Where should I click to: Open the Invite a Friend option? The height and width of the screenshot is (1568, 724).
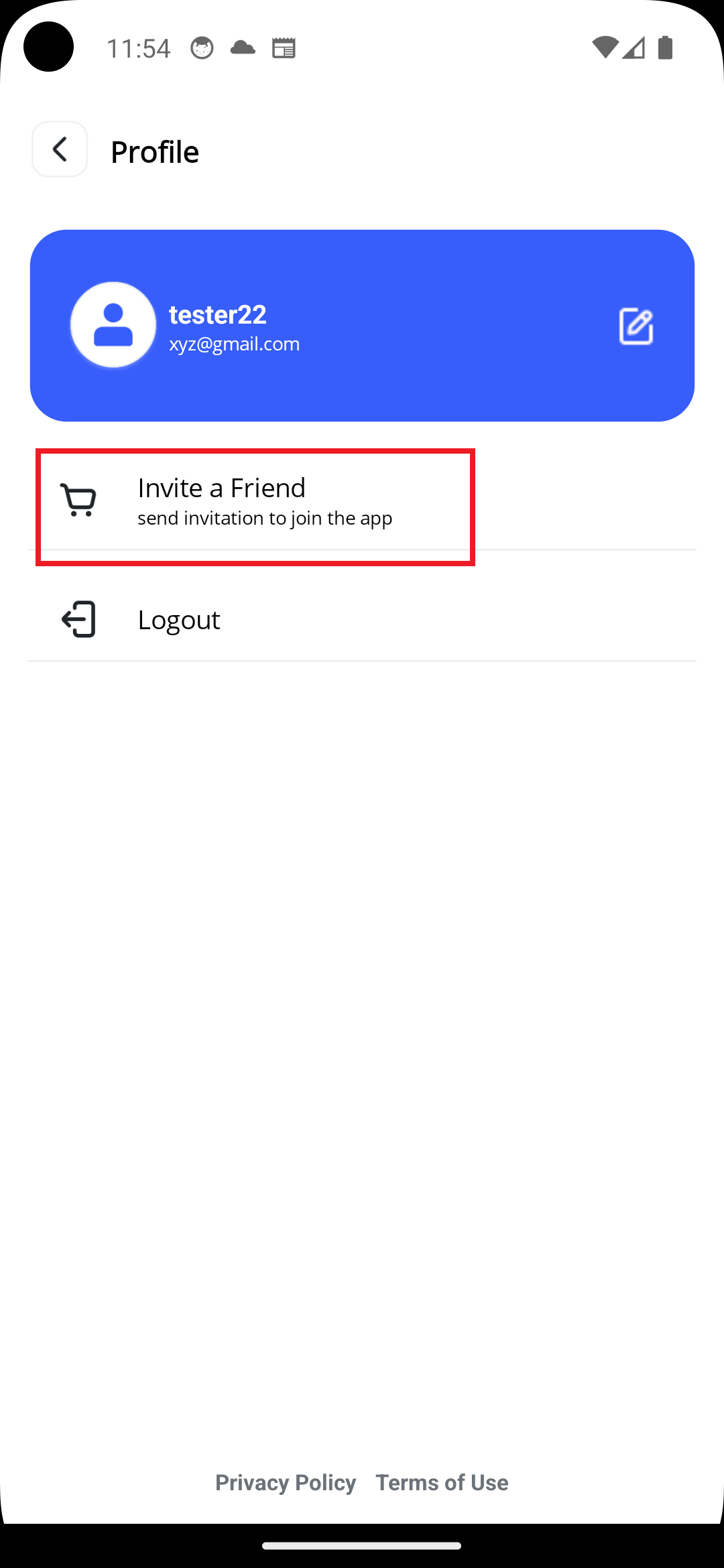[255, 501]
